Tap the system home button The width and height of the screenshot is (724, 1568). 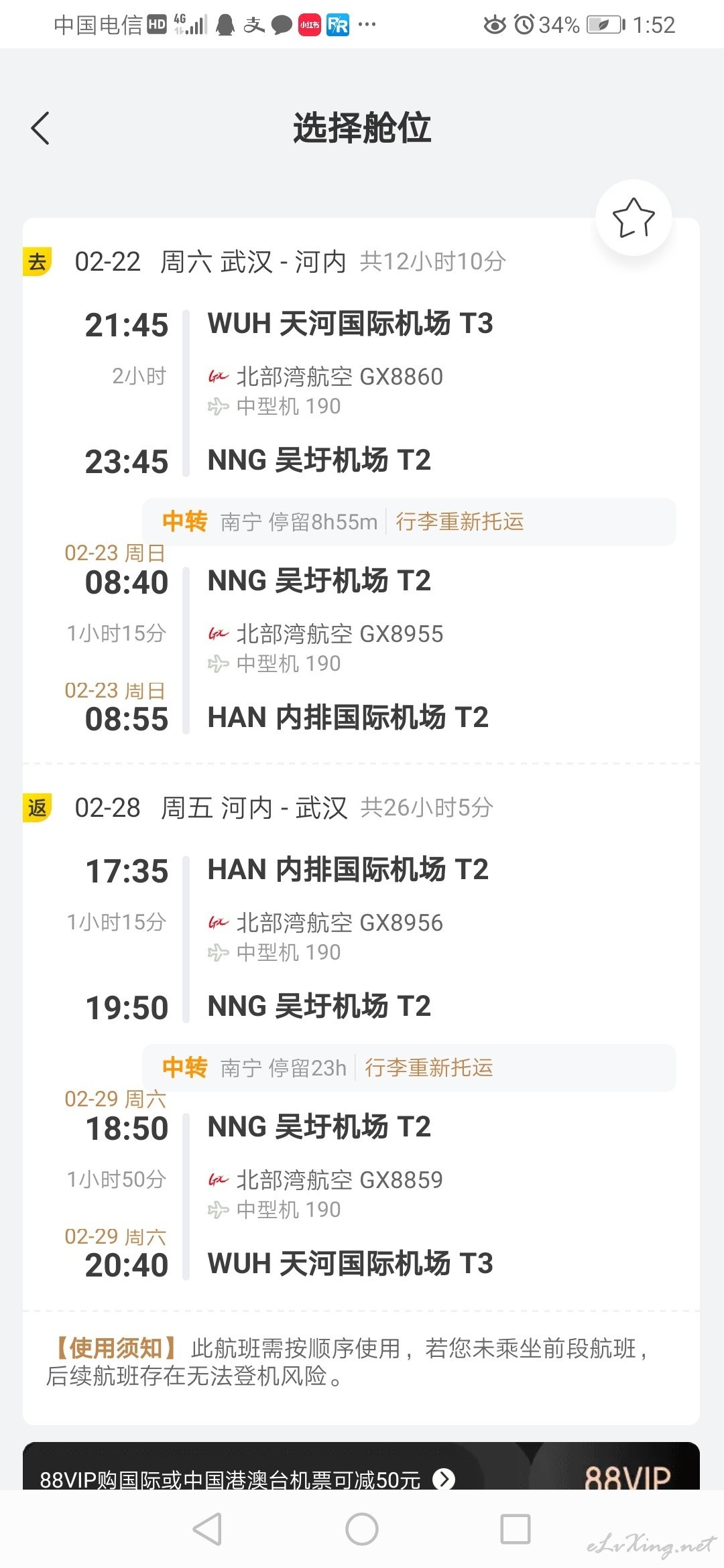tap(362, 1529)
